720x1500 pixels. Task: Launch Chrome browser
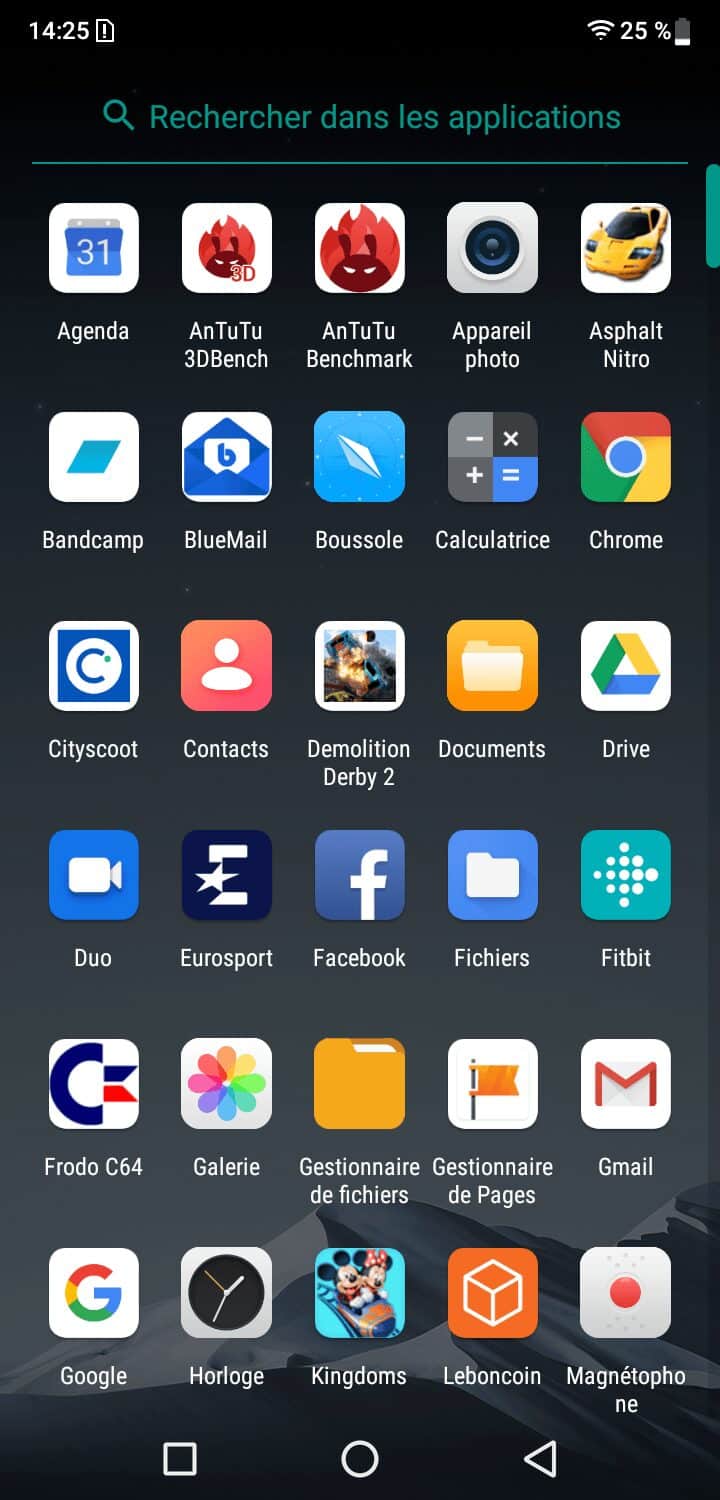click(626, 457)
